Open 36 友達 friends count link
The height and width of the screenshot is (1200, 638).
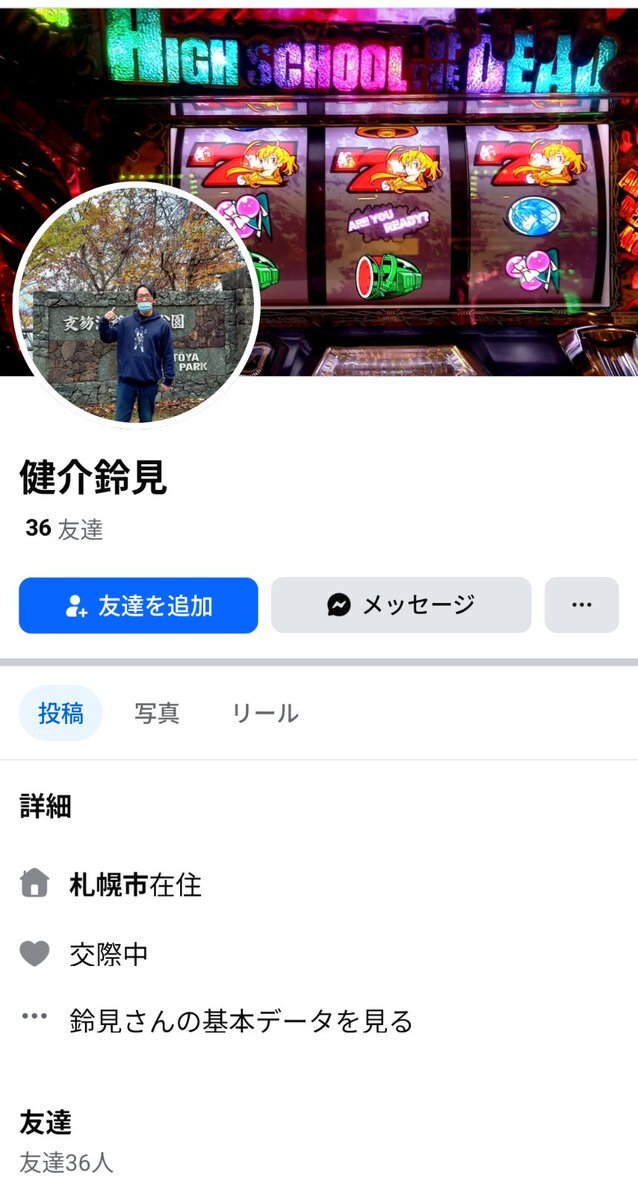pyautogui.click(x=65, y=529)
